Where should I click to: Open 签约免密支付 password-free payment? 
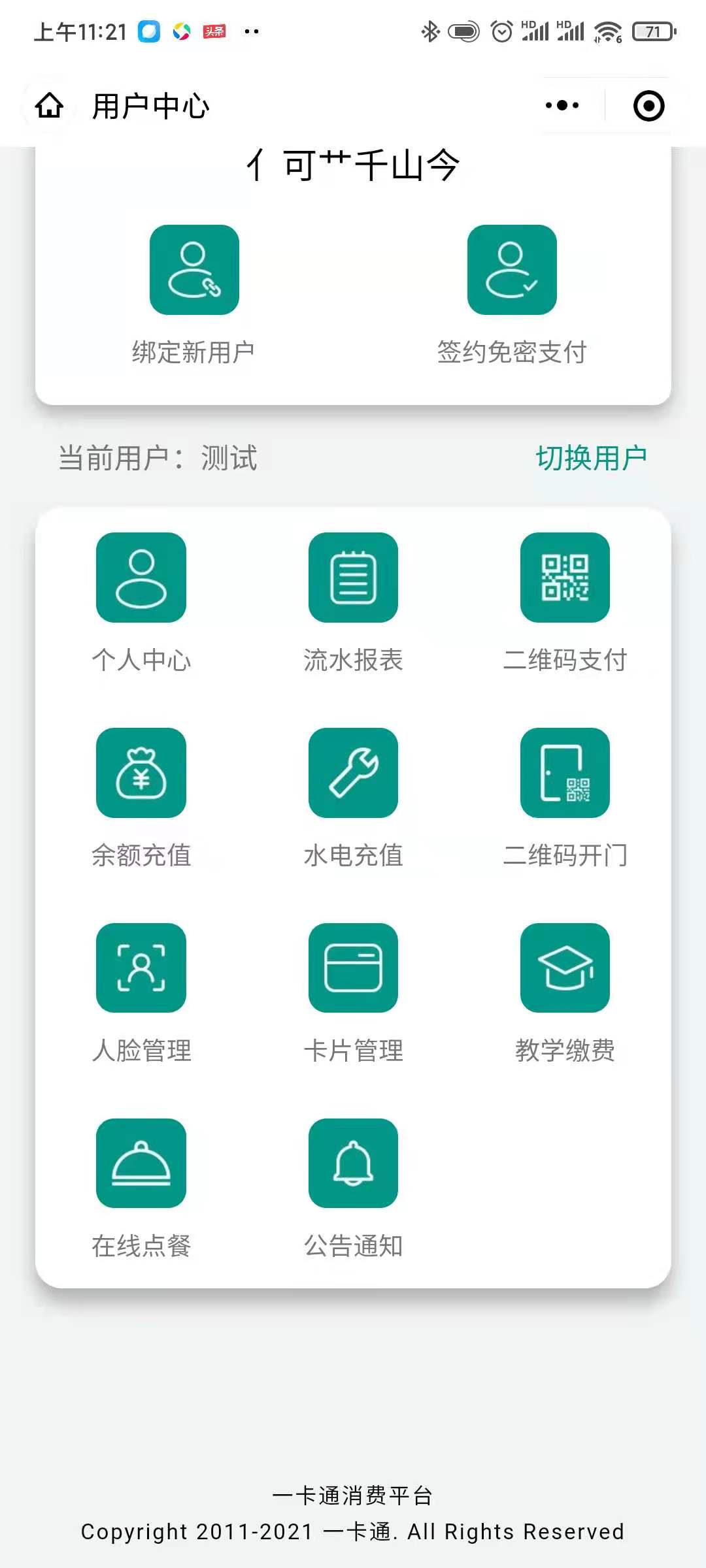click(512, 270)
